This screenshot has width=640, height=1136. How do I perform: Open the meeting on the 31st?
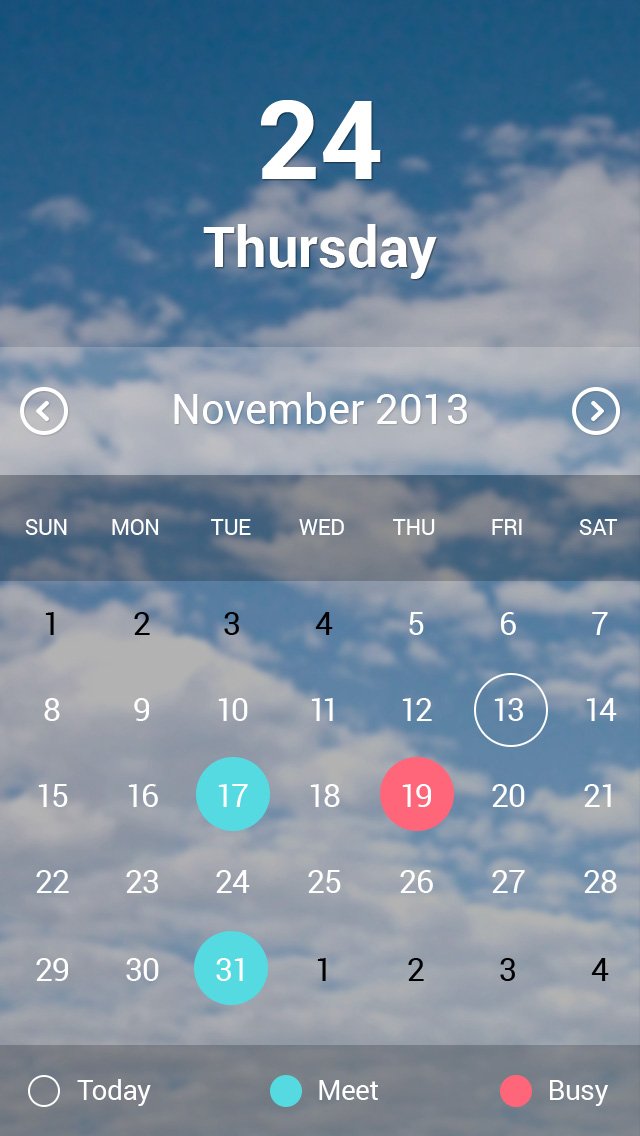[x=231, y=969]
